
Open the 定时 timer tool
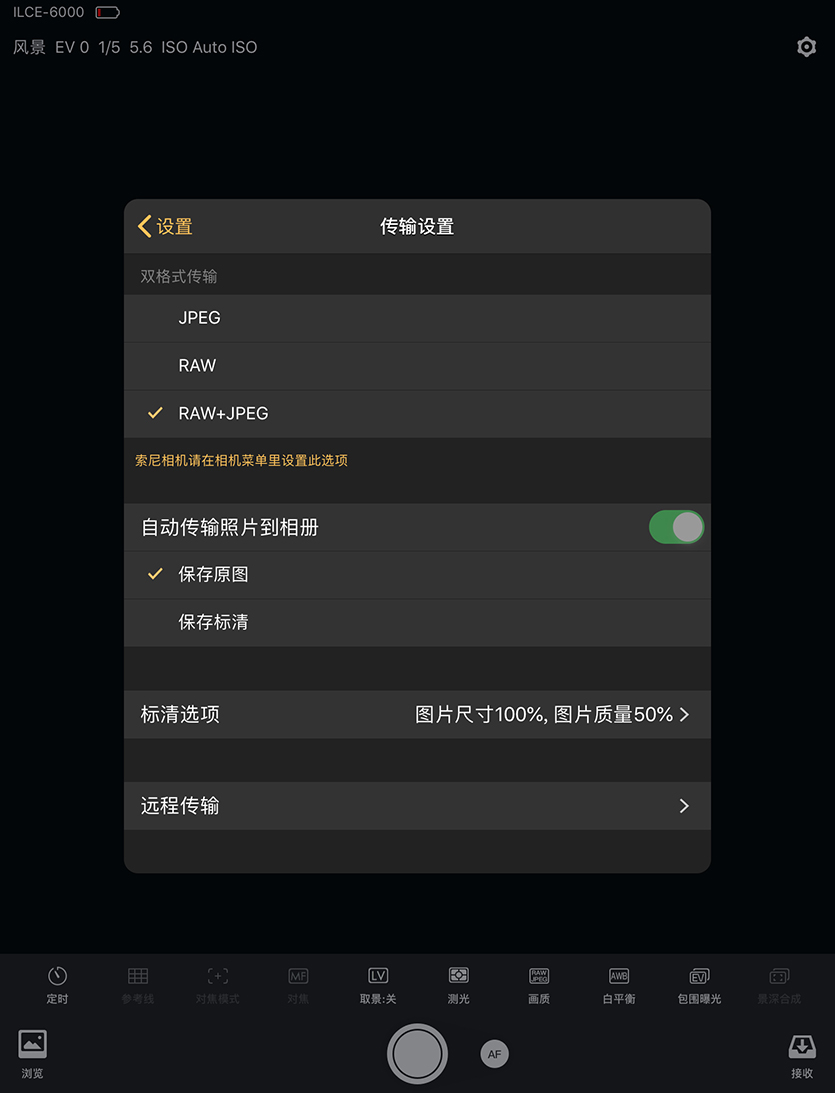point(57,983)
